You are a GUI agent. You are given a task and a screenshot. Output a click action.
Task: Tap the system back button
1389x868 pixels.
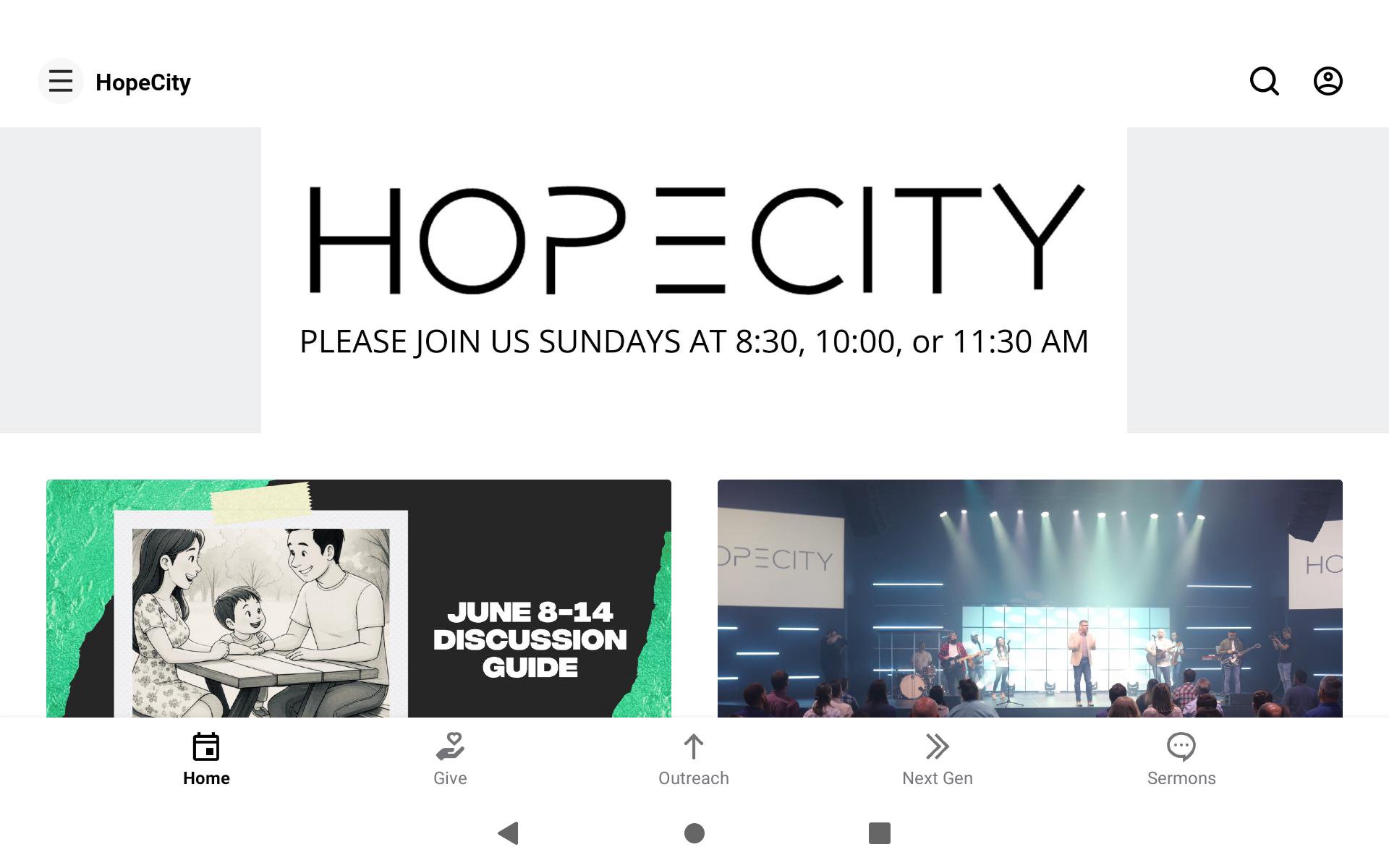[509, 833]
